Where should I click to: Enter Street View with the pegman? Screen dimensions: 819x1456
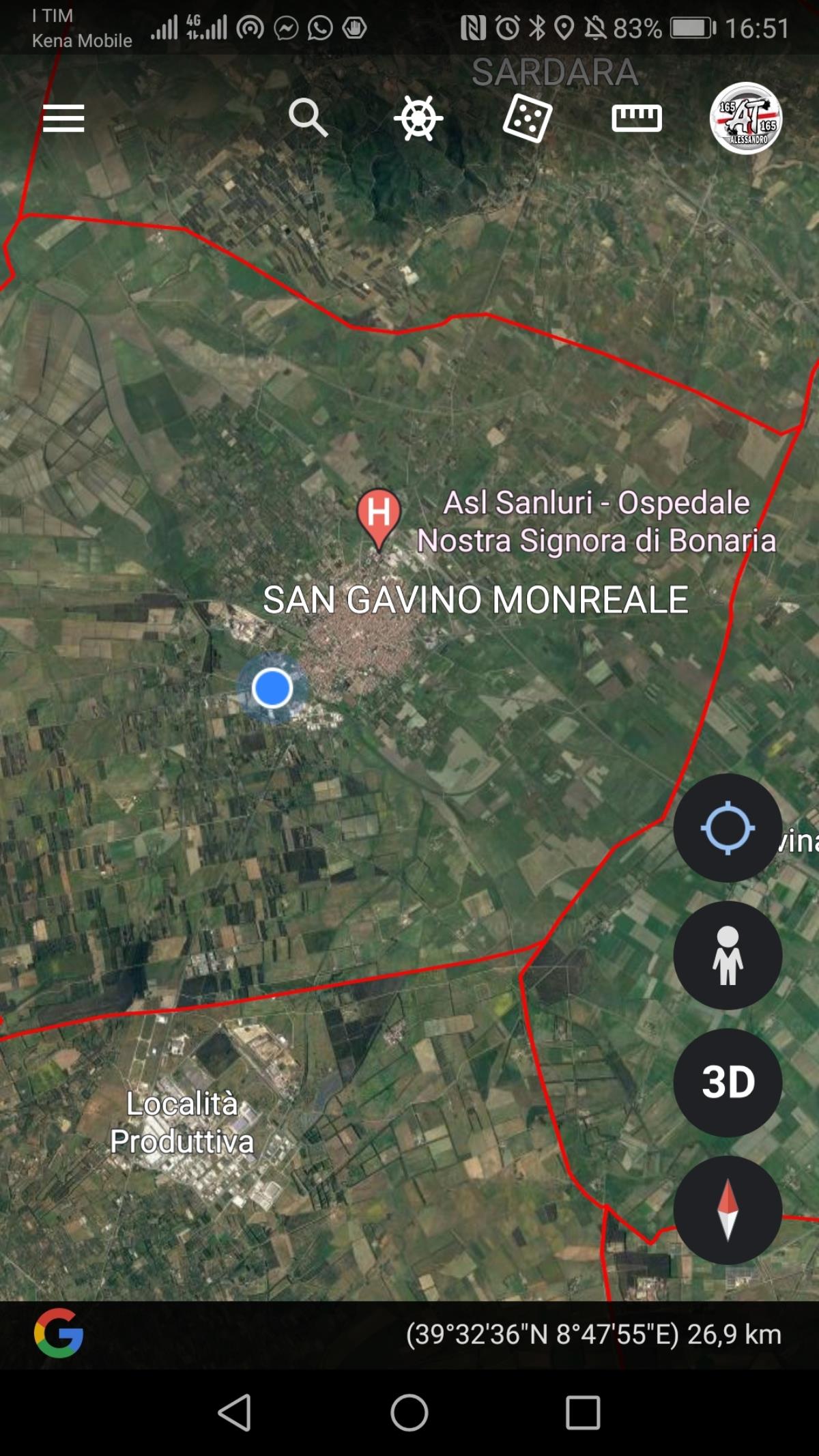728,955
